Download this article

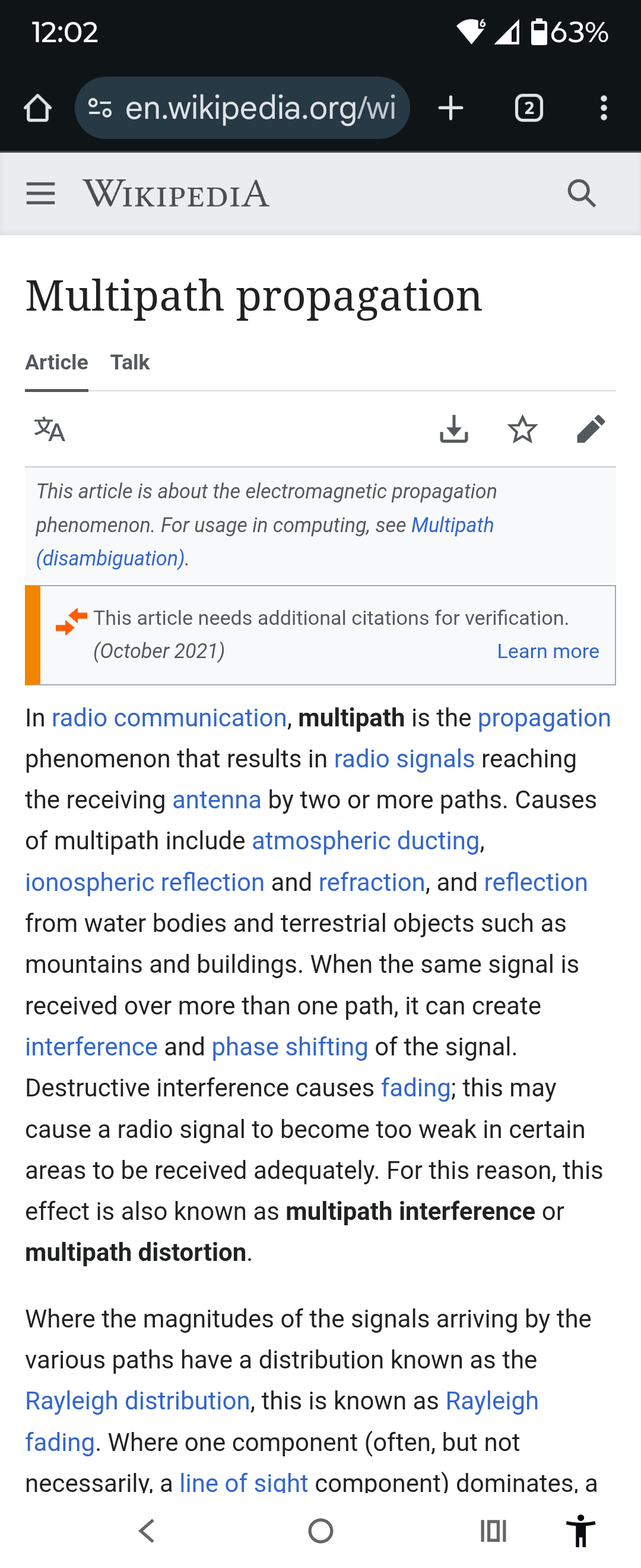pos(453,430)
